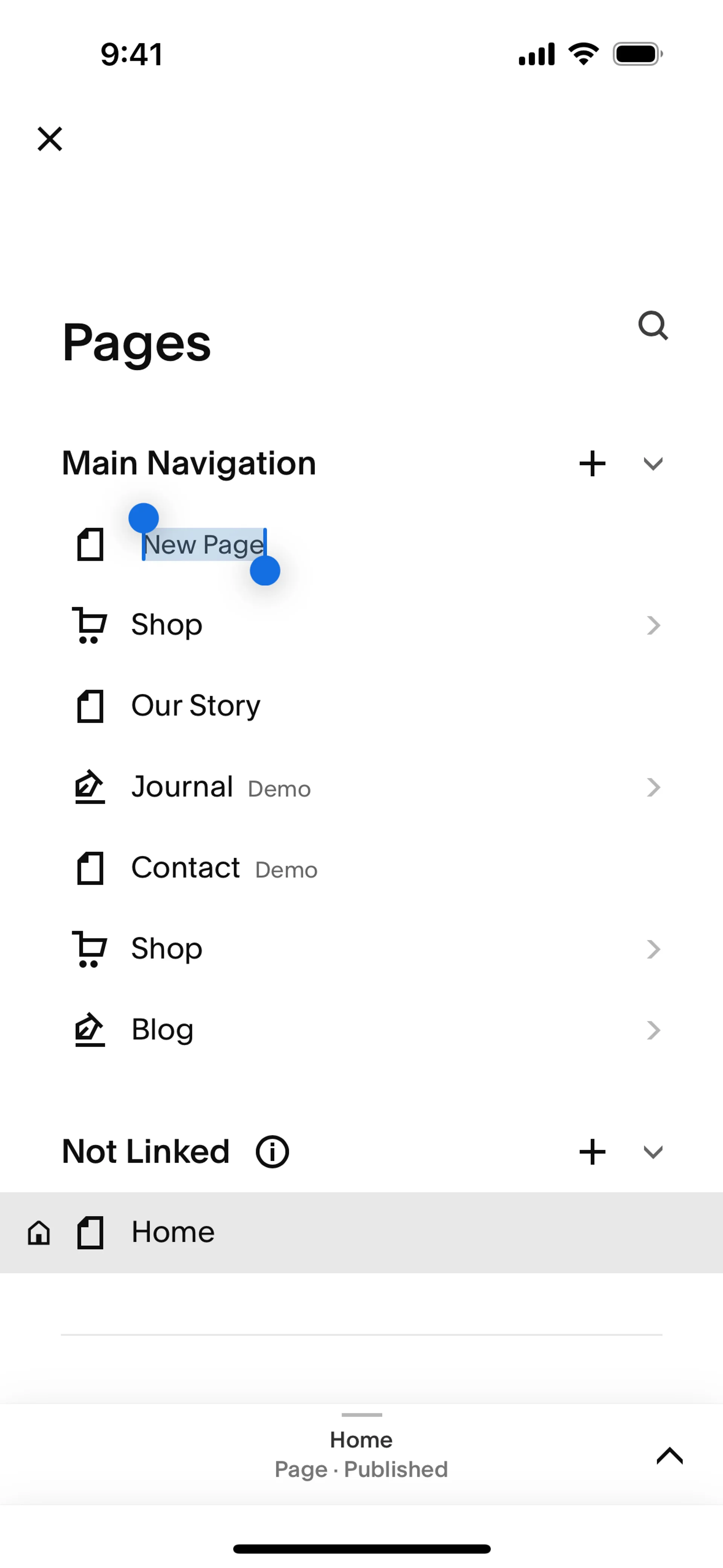Viewport: 723px width, 1568px height.
Task: Collapse the Main Navigation section
Action: [x=653, y=464]
